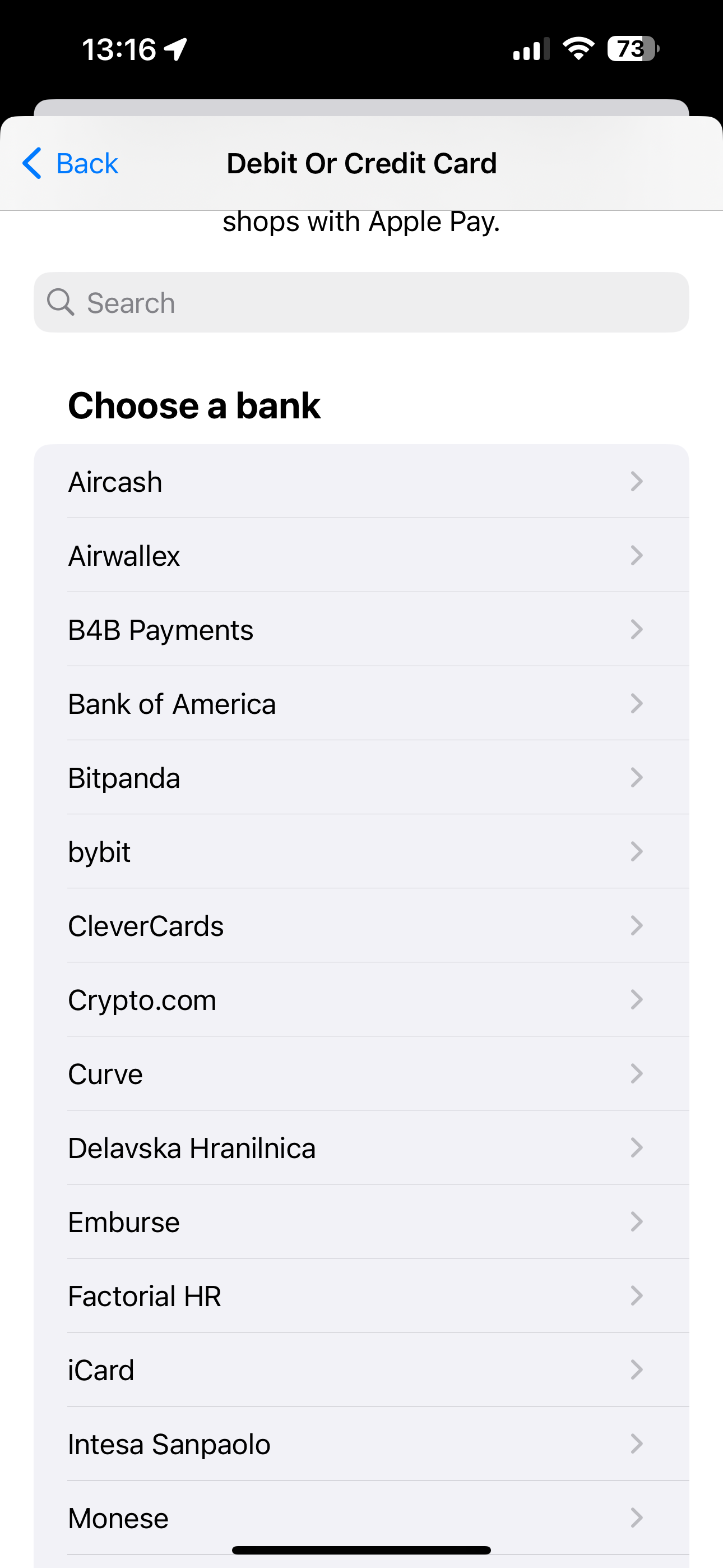The height and width of the screenshot is (1568, 723).
Task: Open the Monese row
Action: tap(361, 1518)
